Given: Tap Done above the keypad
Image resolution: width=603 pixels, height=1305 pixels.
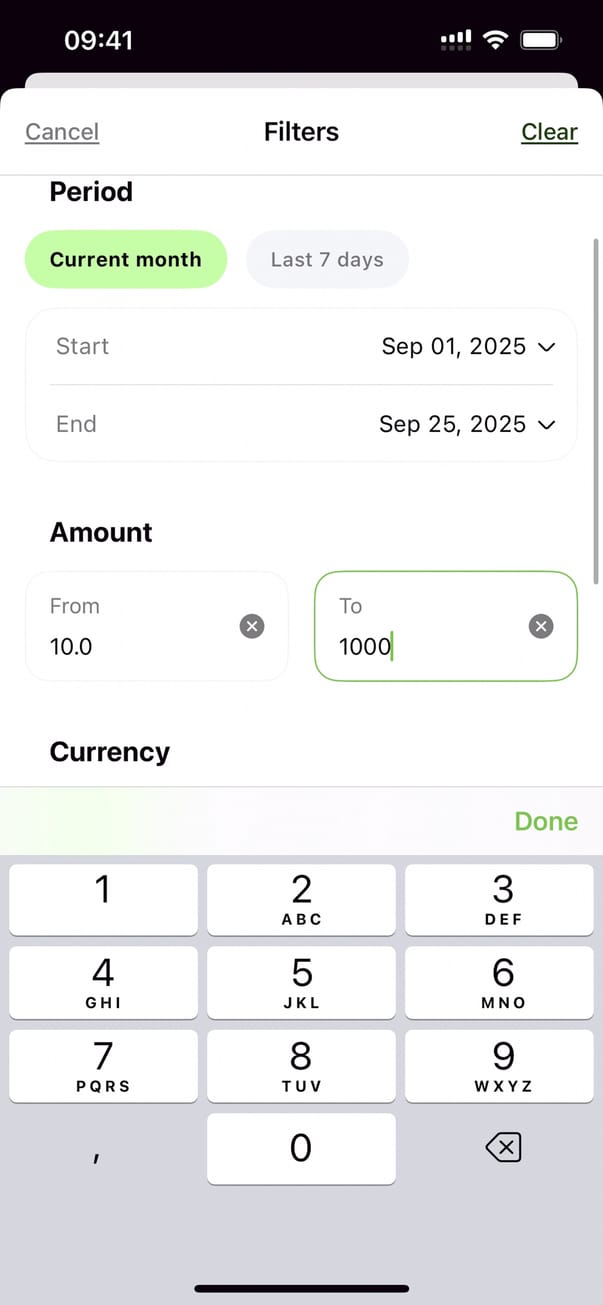Looking at the screenshot, I should (x=545, y=821).
